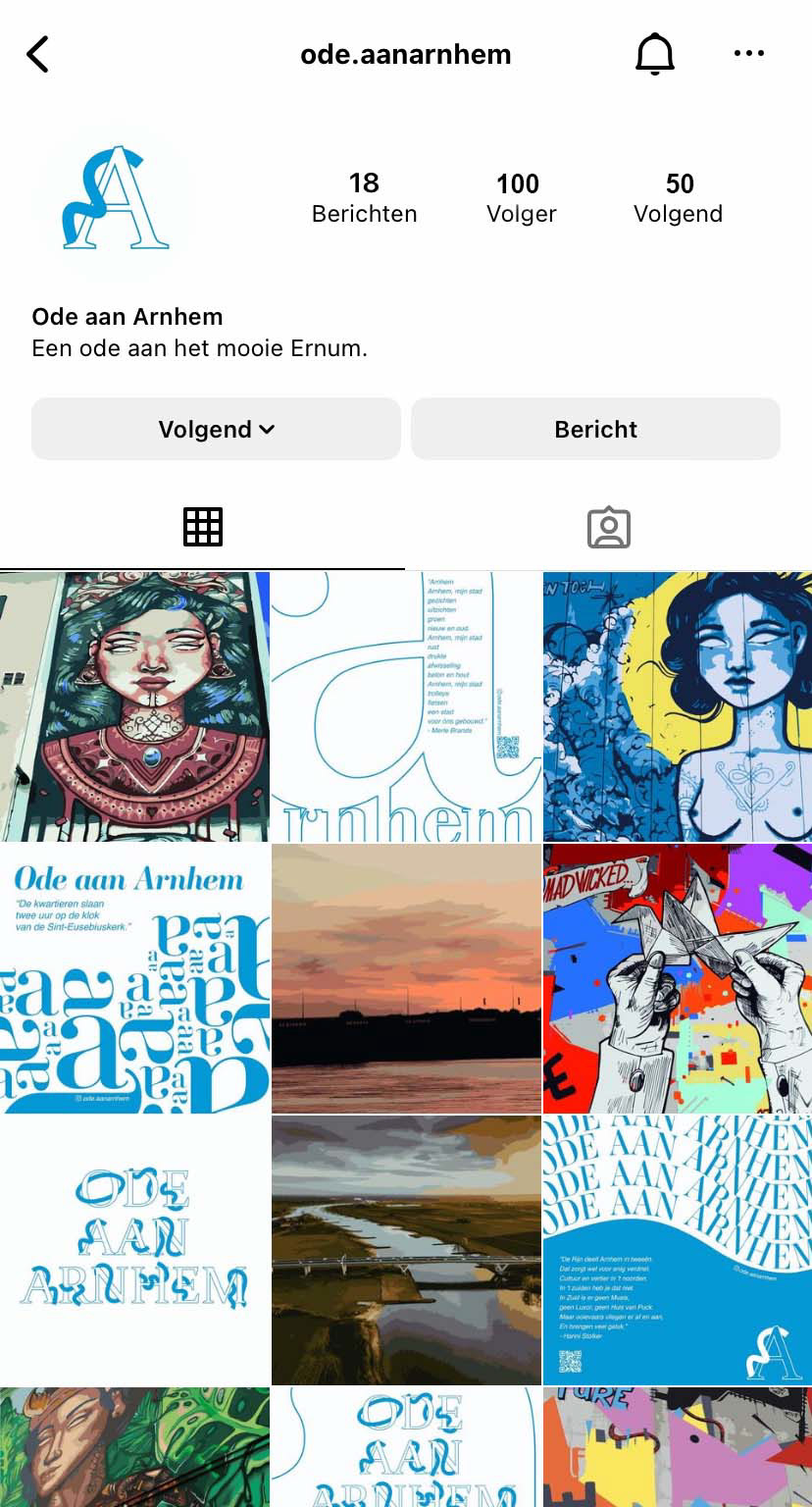Open the blue and yellow woman mural post
Screen dimensions: 812x1507
click(x=678, y=706)
